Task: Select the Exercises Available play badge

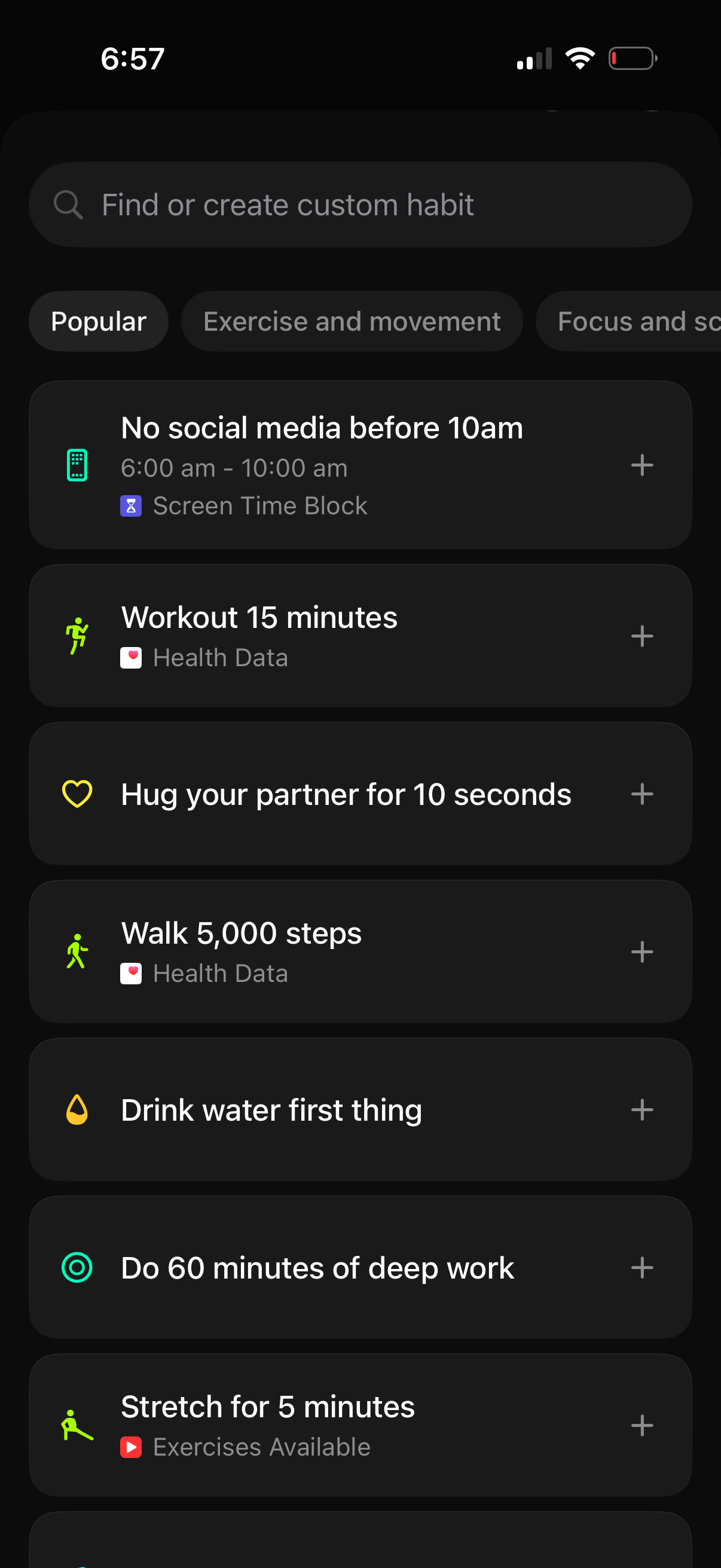Action: click(x=132, y=1447)
